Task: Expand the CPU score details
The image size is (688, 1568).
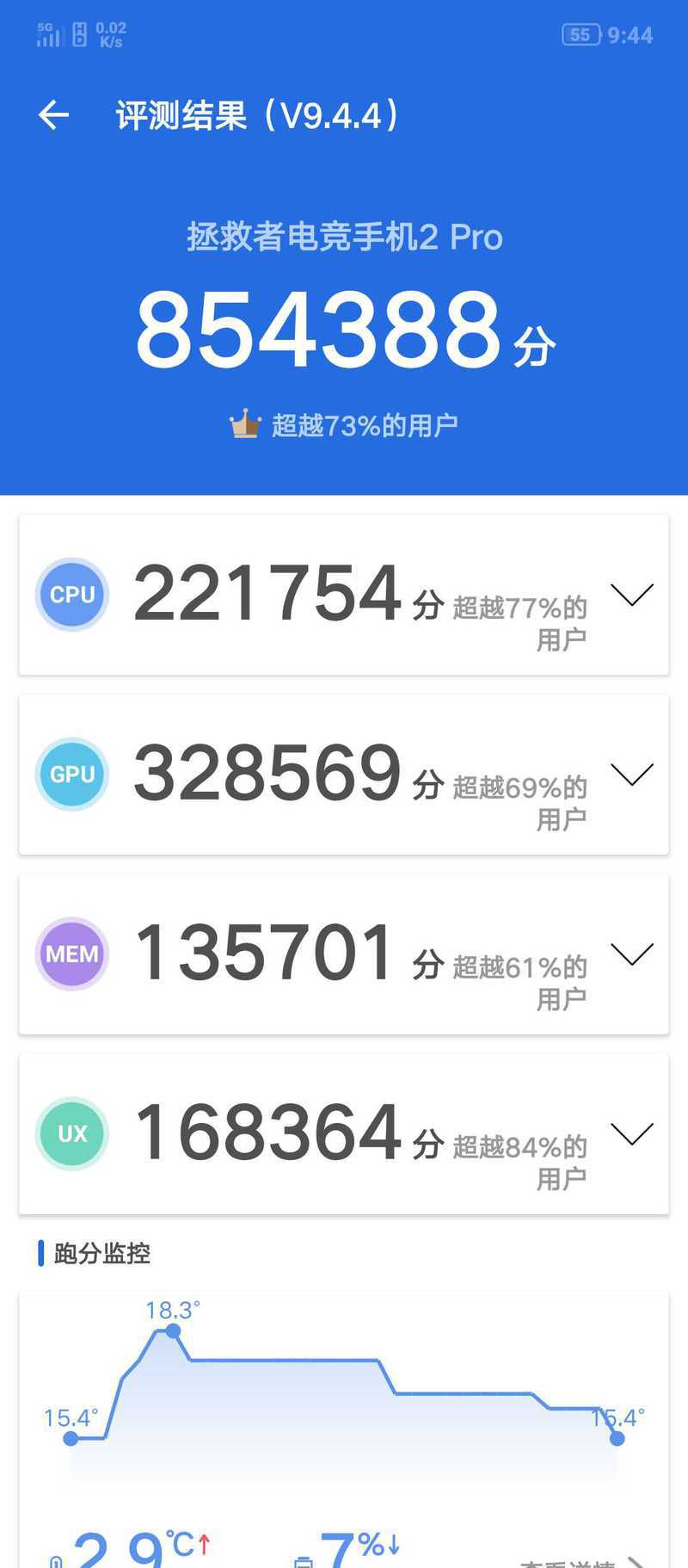Action: coord(632,595)
